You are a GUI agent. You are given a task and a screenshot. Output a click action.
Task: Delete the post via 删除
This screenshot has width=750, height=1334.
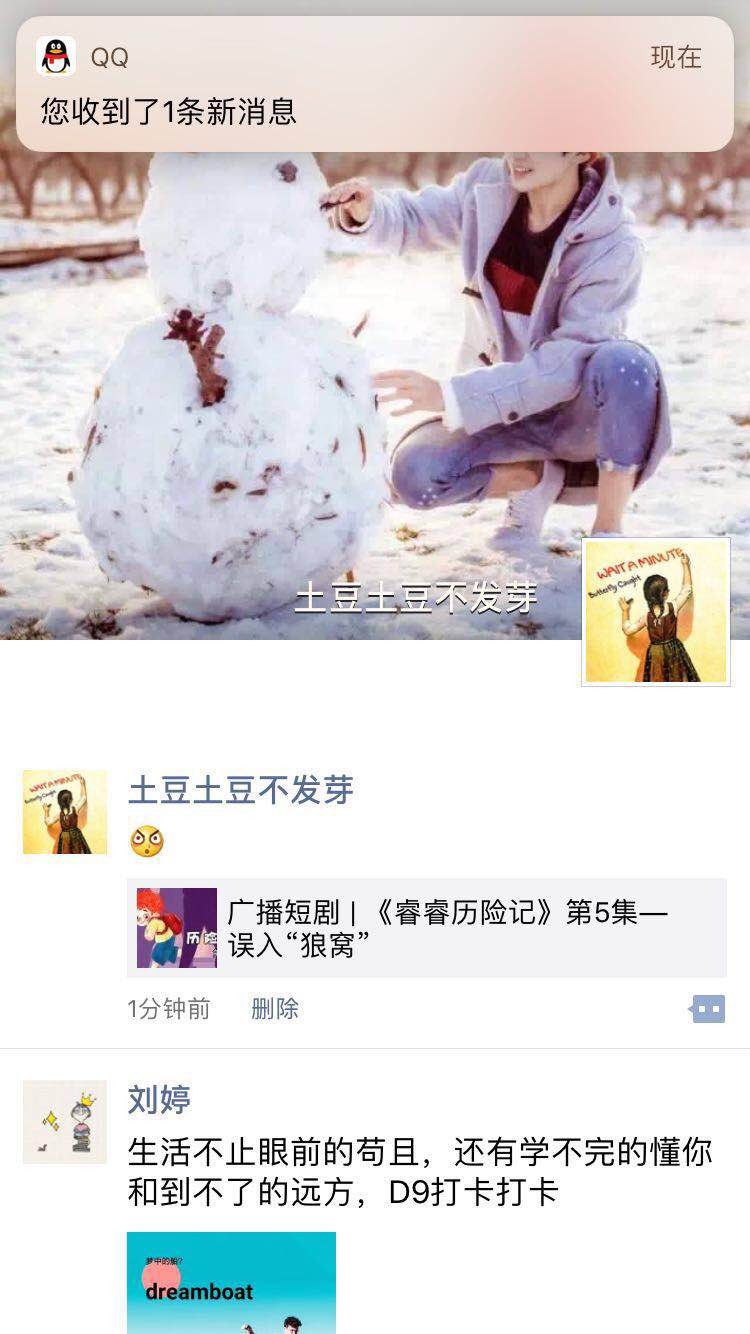[x=274, y=1008]
